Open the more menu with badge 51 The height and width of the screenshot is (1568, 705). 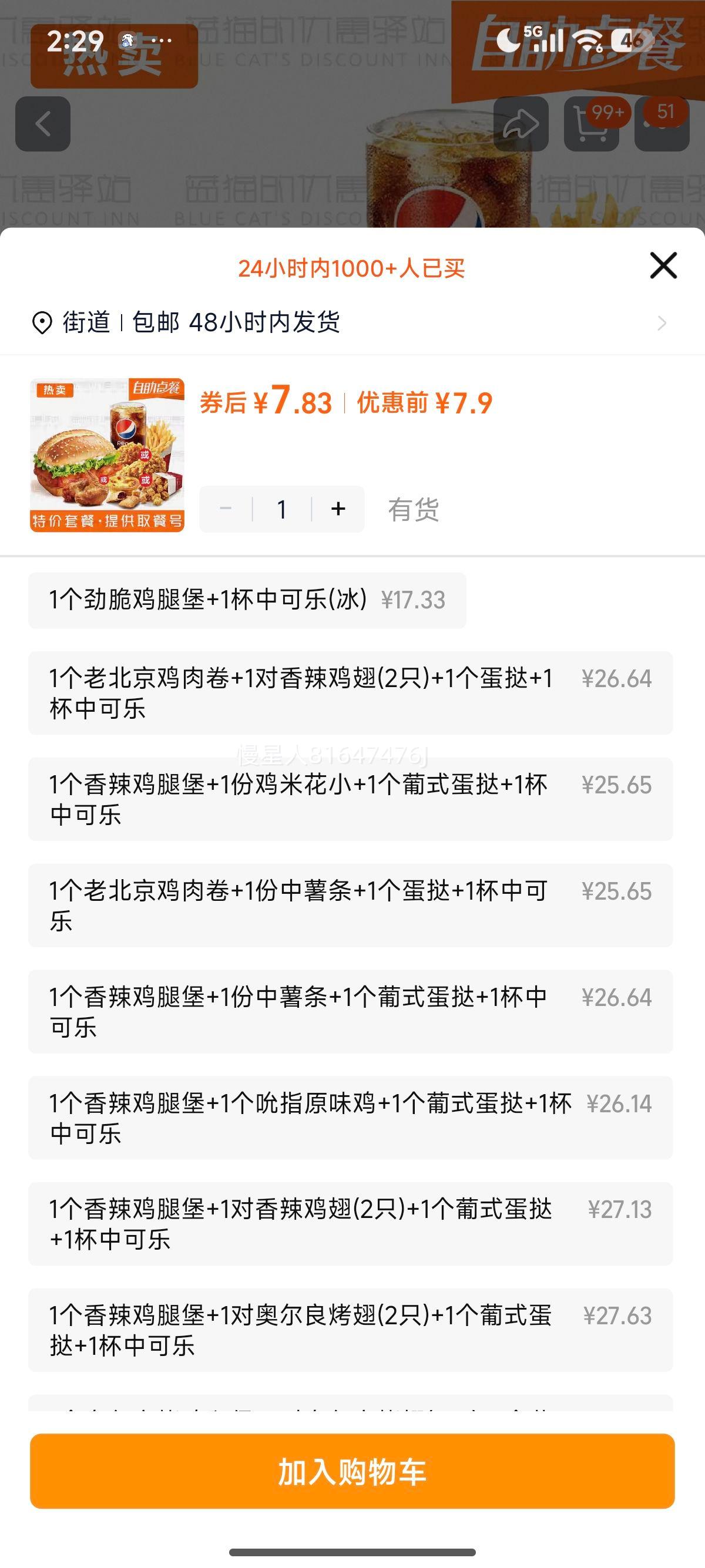tap(662, 124)
